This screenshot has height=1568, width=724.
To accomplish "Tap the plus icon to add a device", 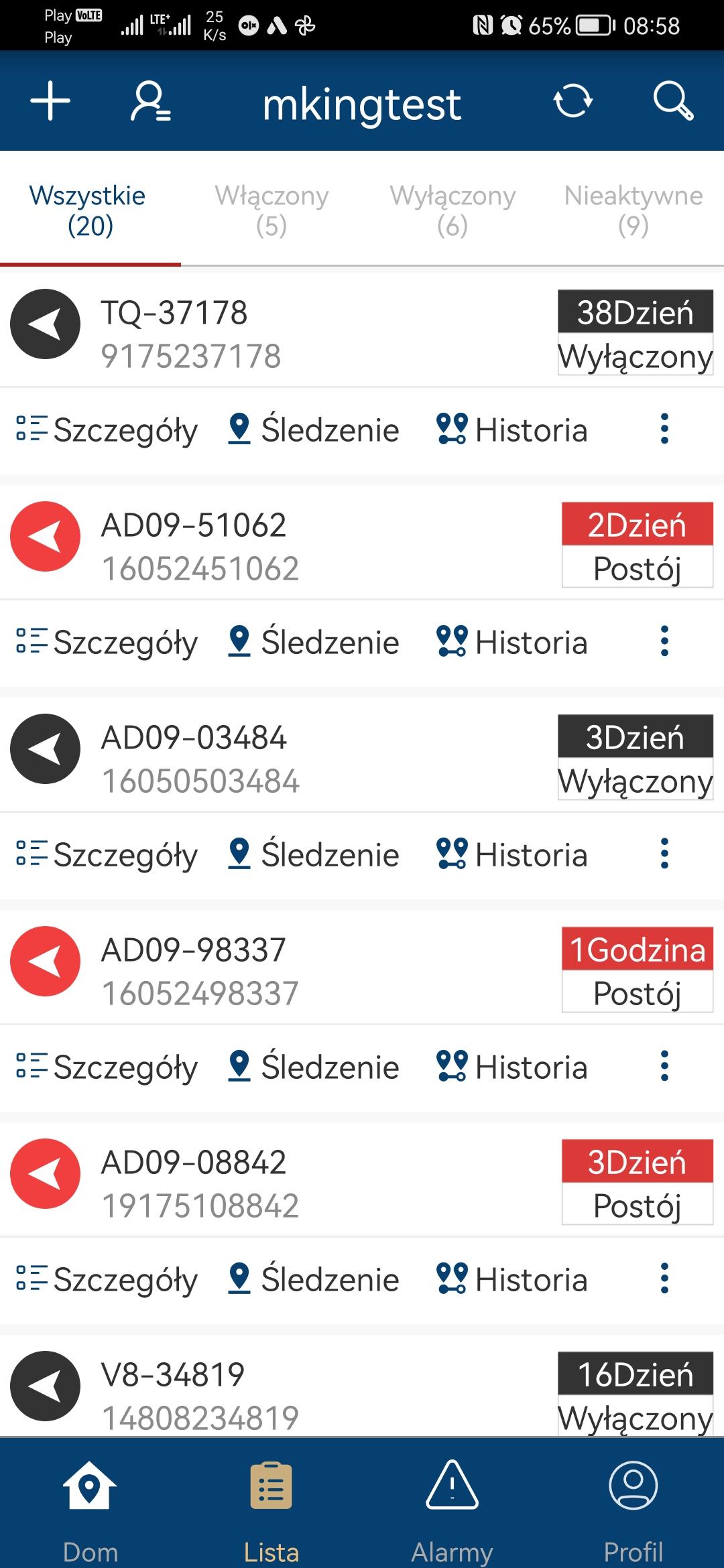I will 50,101.
